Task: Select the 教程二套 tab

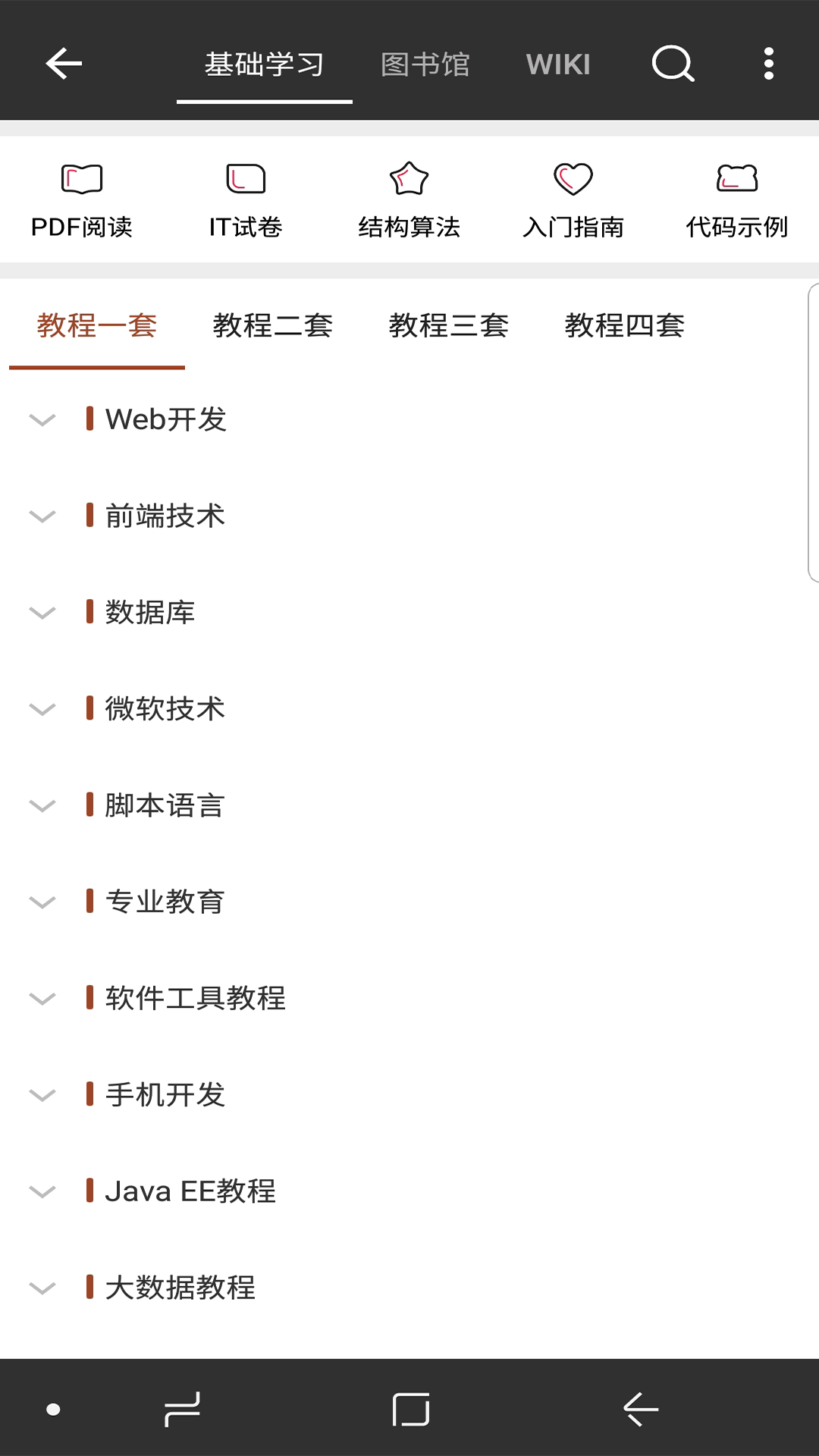Action: coord(273,326)
